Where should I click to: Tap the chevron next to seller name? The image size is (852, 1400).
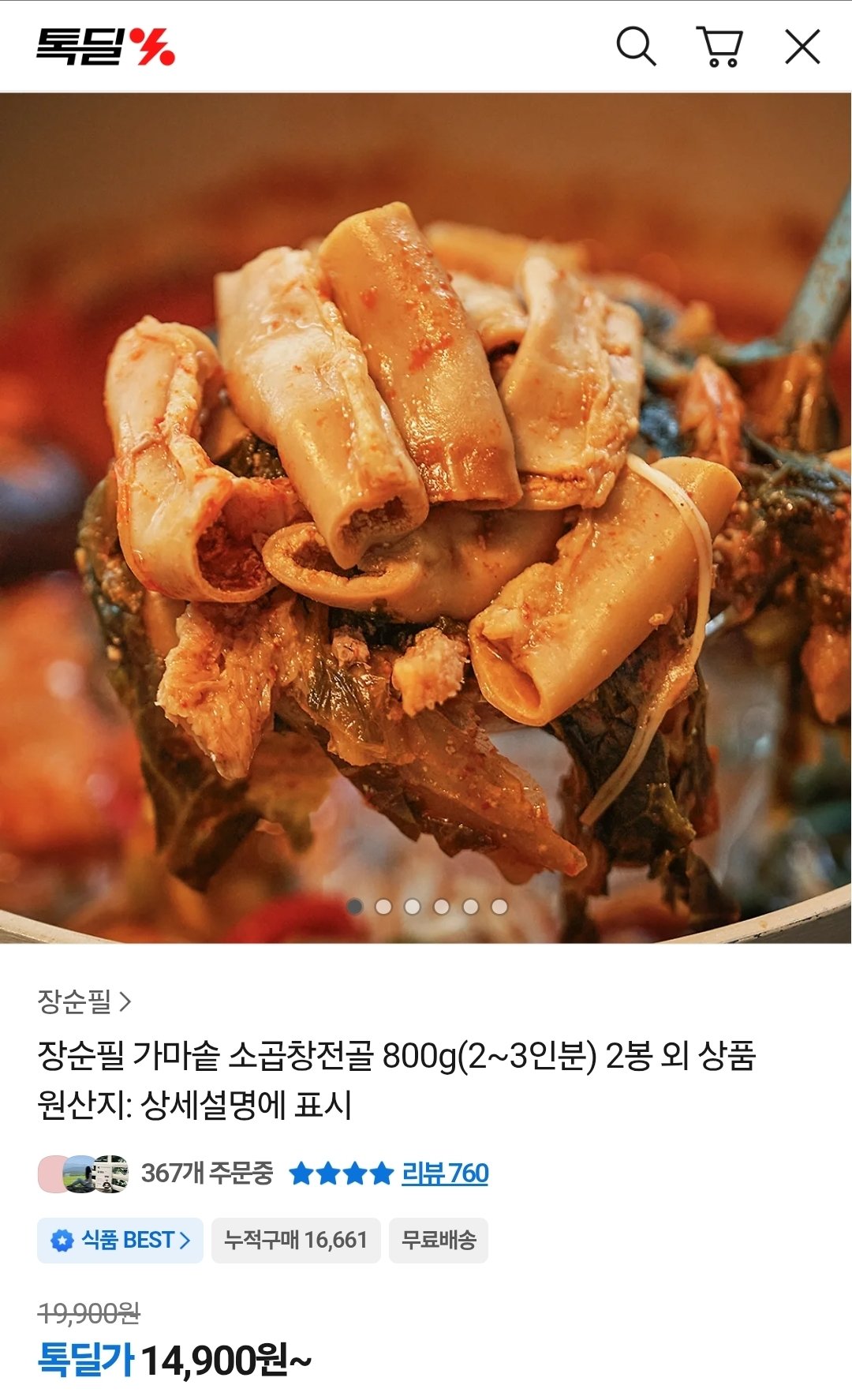(x=125, y=1002)
